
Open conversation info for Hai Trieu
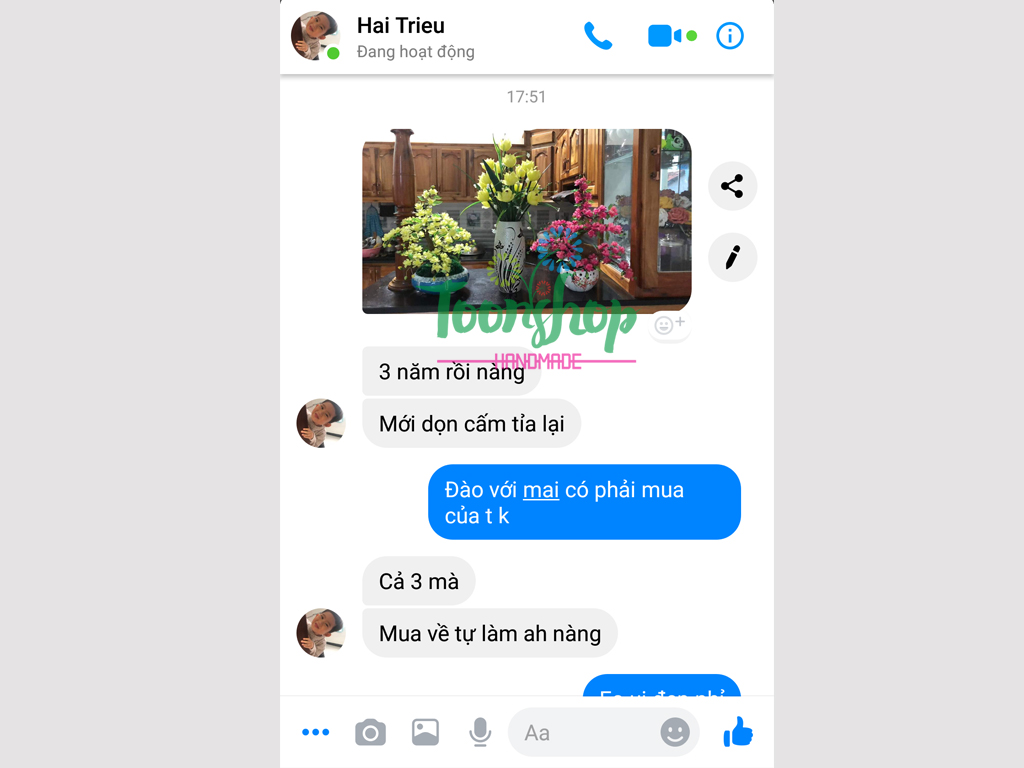pyautogui.click(x=730, y=37)
